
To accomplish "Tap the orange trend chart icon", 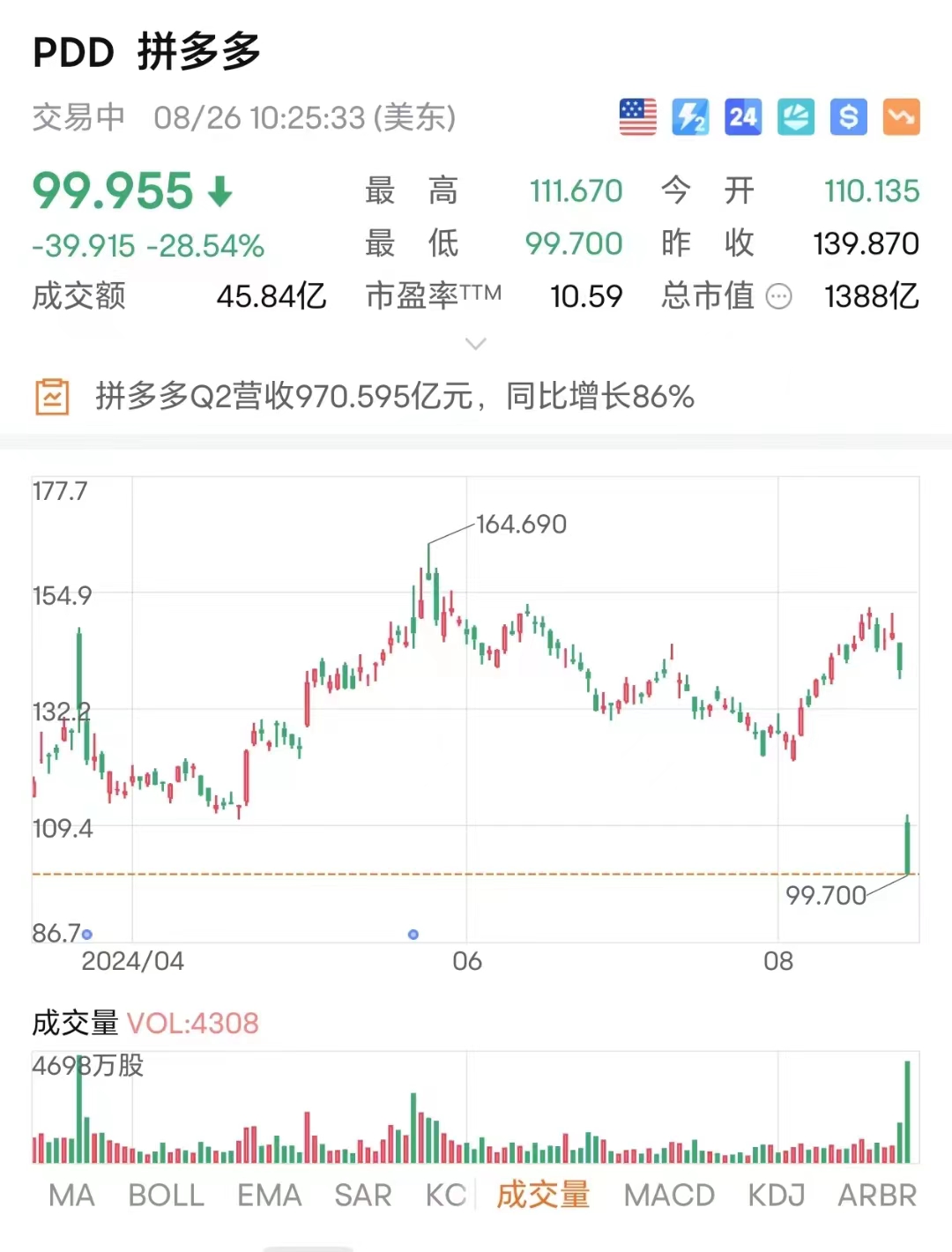I will pos(901,117).
